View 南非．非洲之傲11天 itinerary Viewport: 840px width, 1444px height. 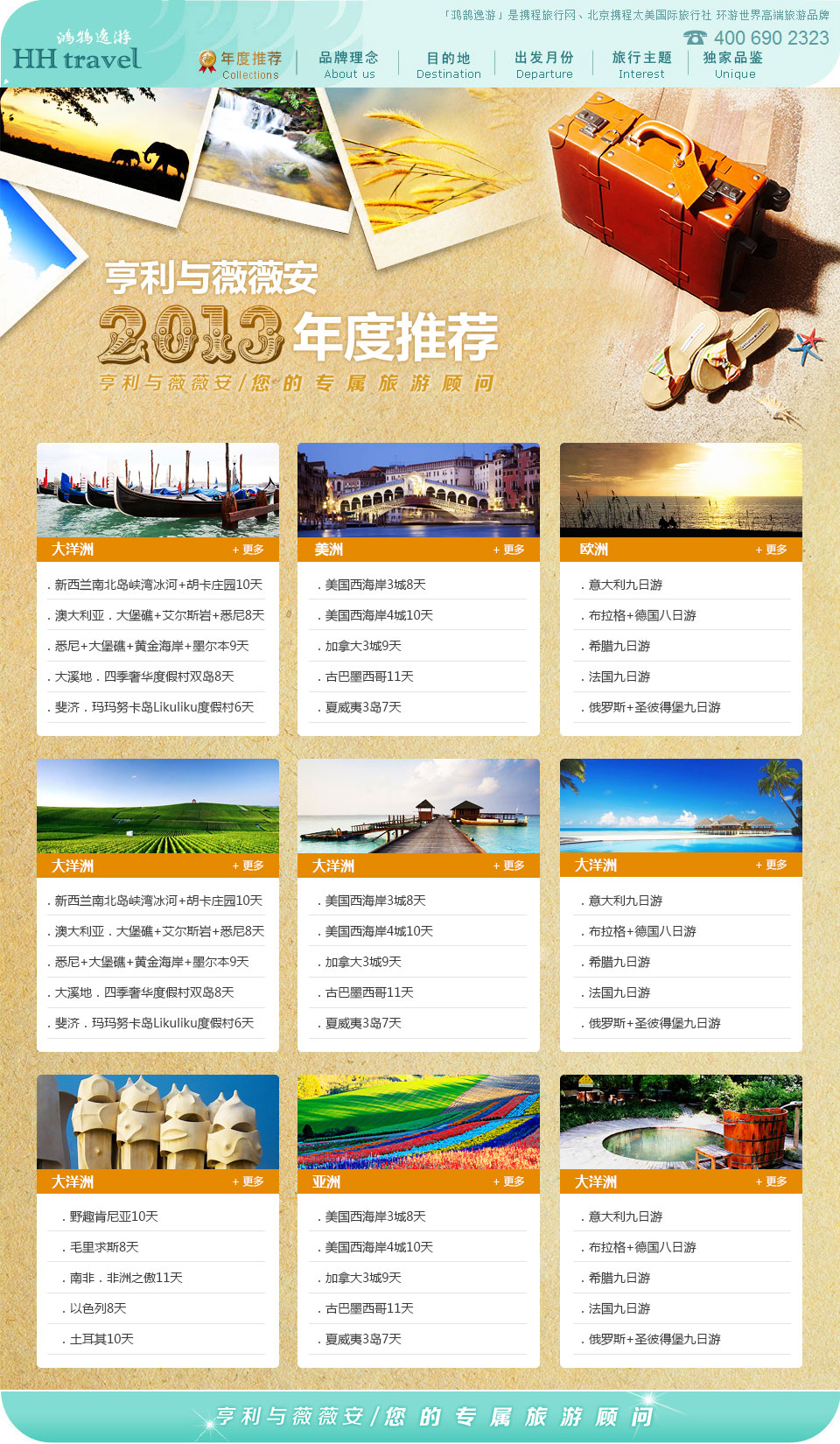126,1278
